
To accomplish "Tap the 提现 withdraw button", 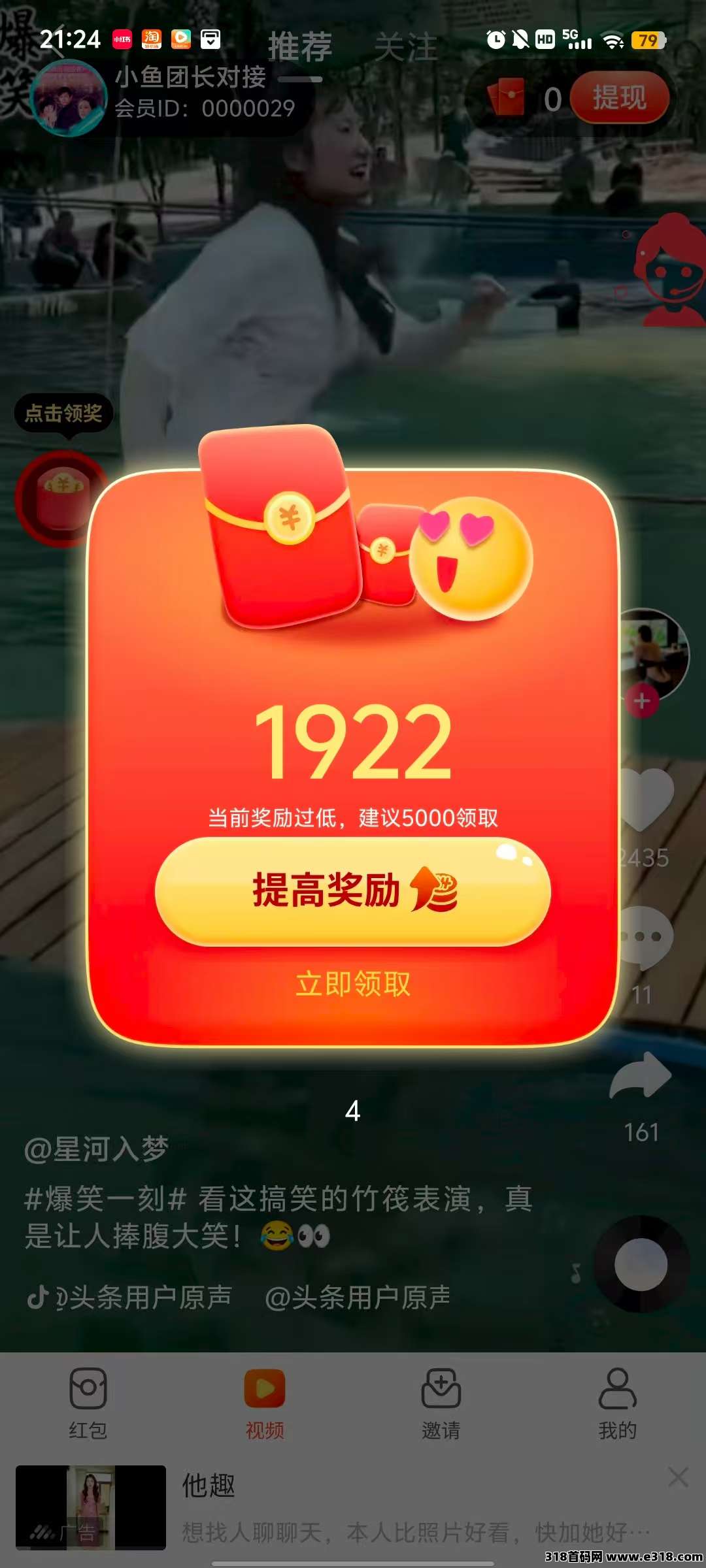I will 619,98.
